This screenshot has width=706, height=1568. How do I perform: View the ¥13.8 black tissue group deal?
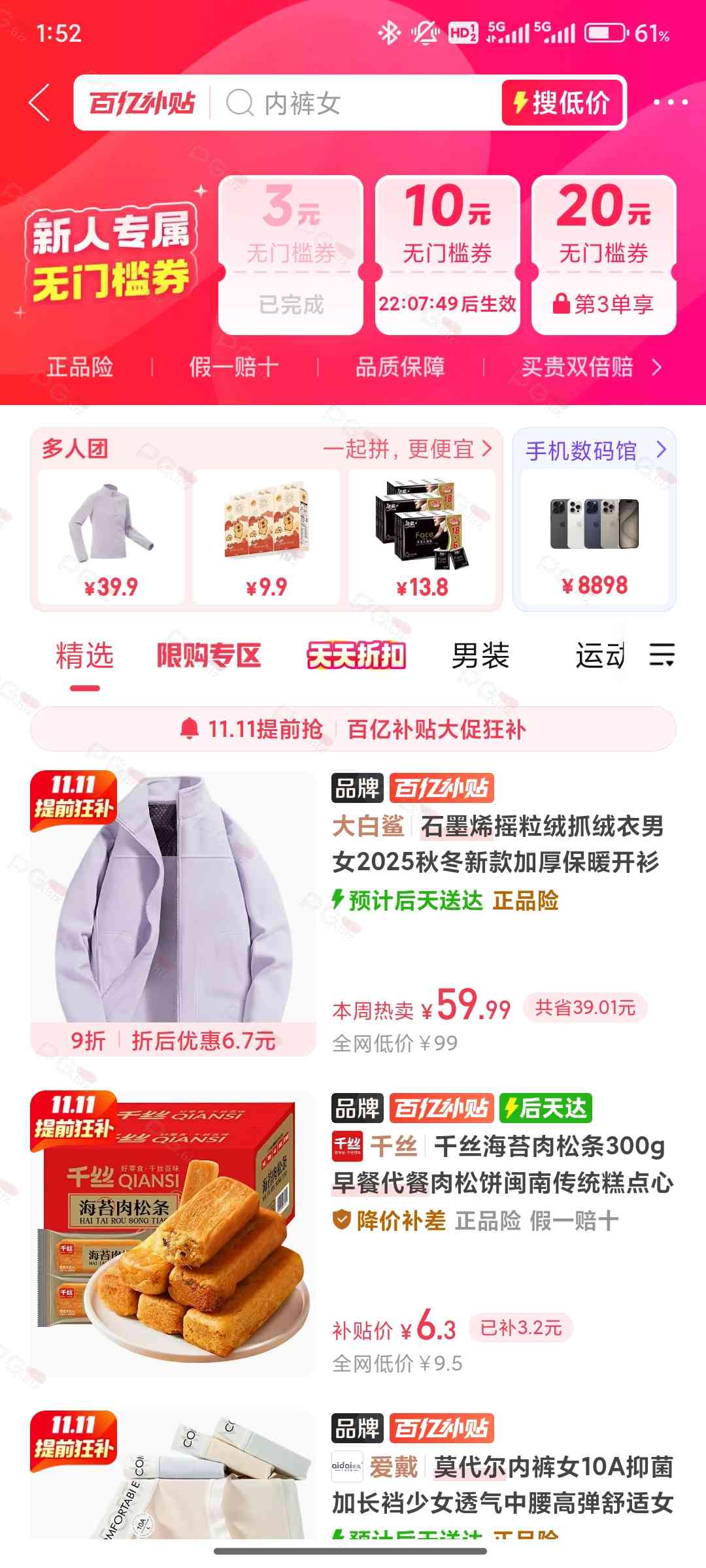422,537
